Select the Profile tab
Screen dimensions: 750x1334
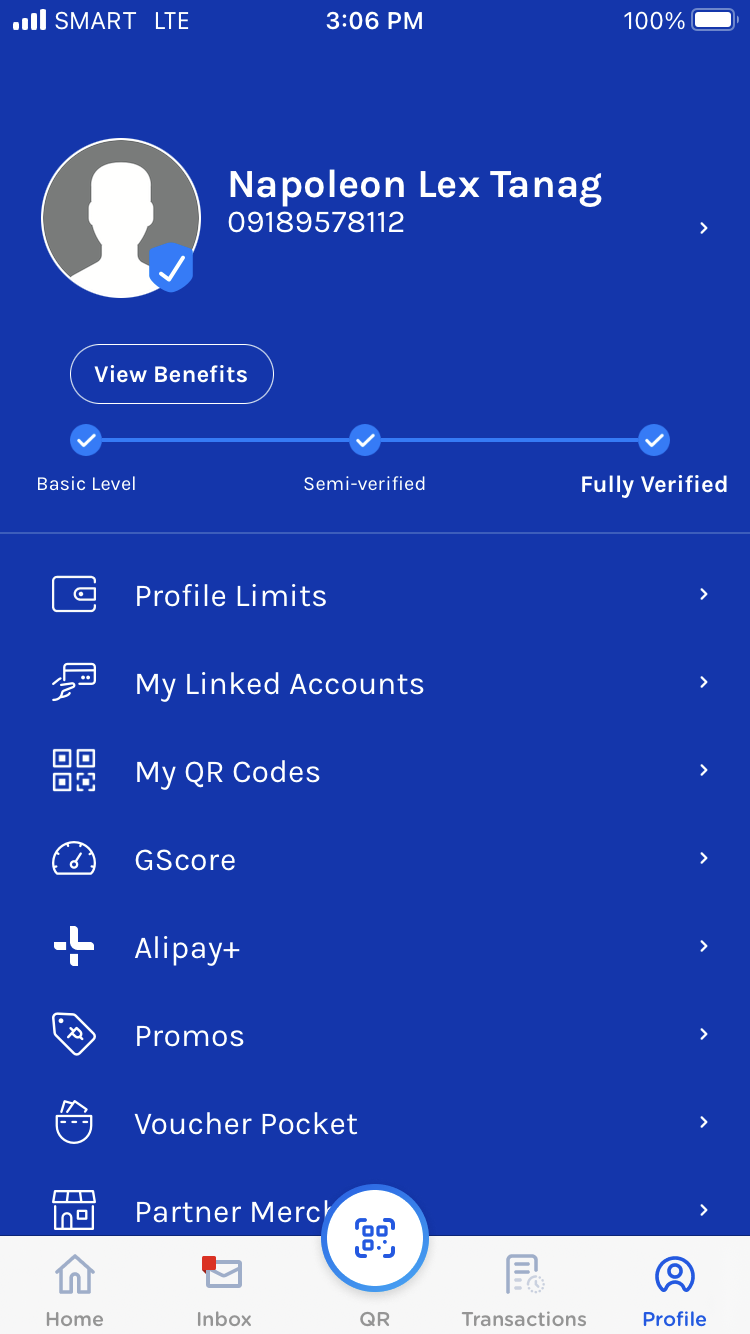(x=674, y=1290)
